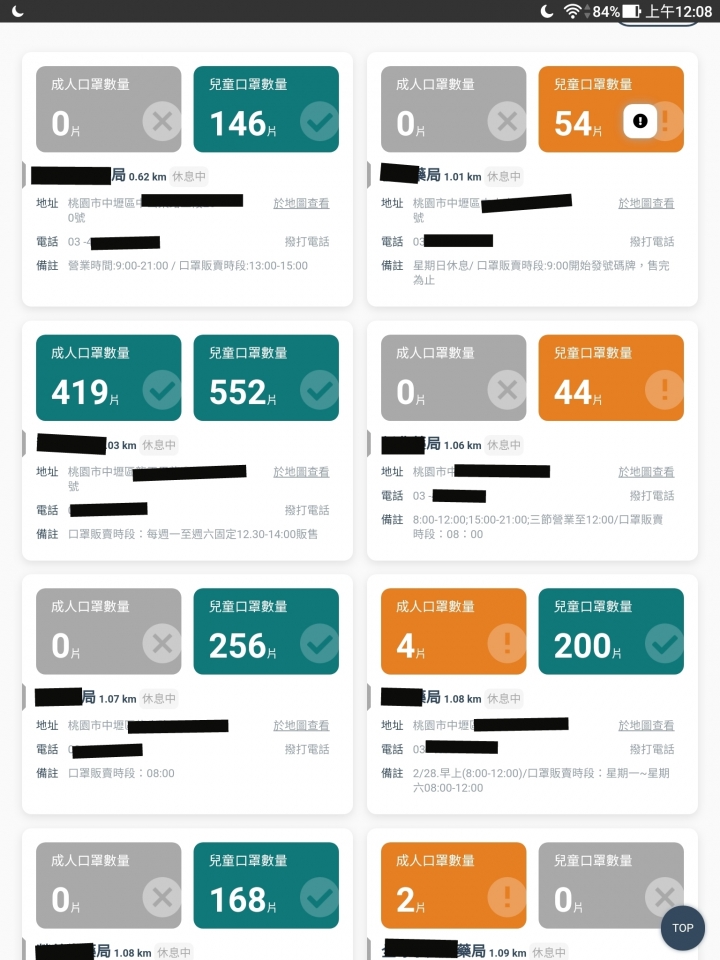View pharmacy 1.07 km away on map
720x960 pixels.
301,726
